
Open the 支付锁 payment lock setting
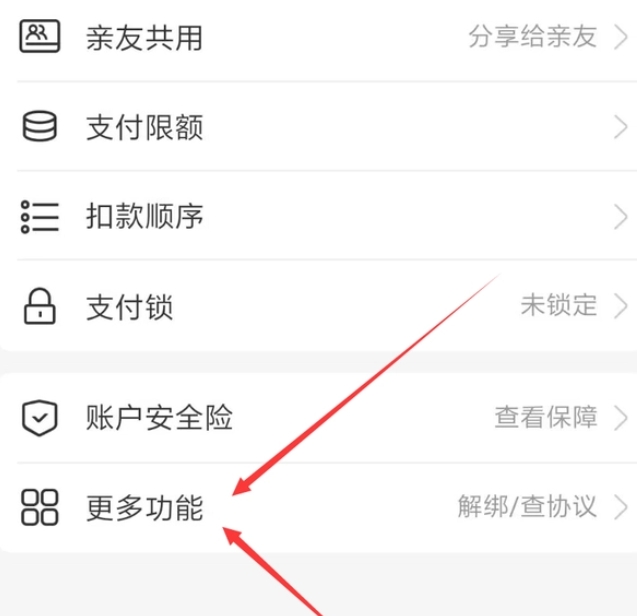click(x=318, y=305)
